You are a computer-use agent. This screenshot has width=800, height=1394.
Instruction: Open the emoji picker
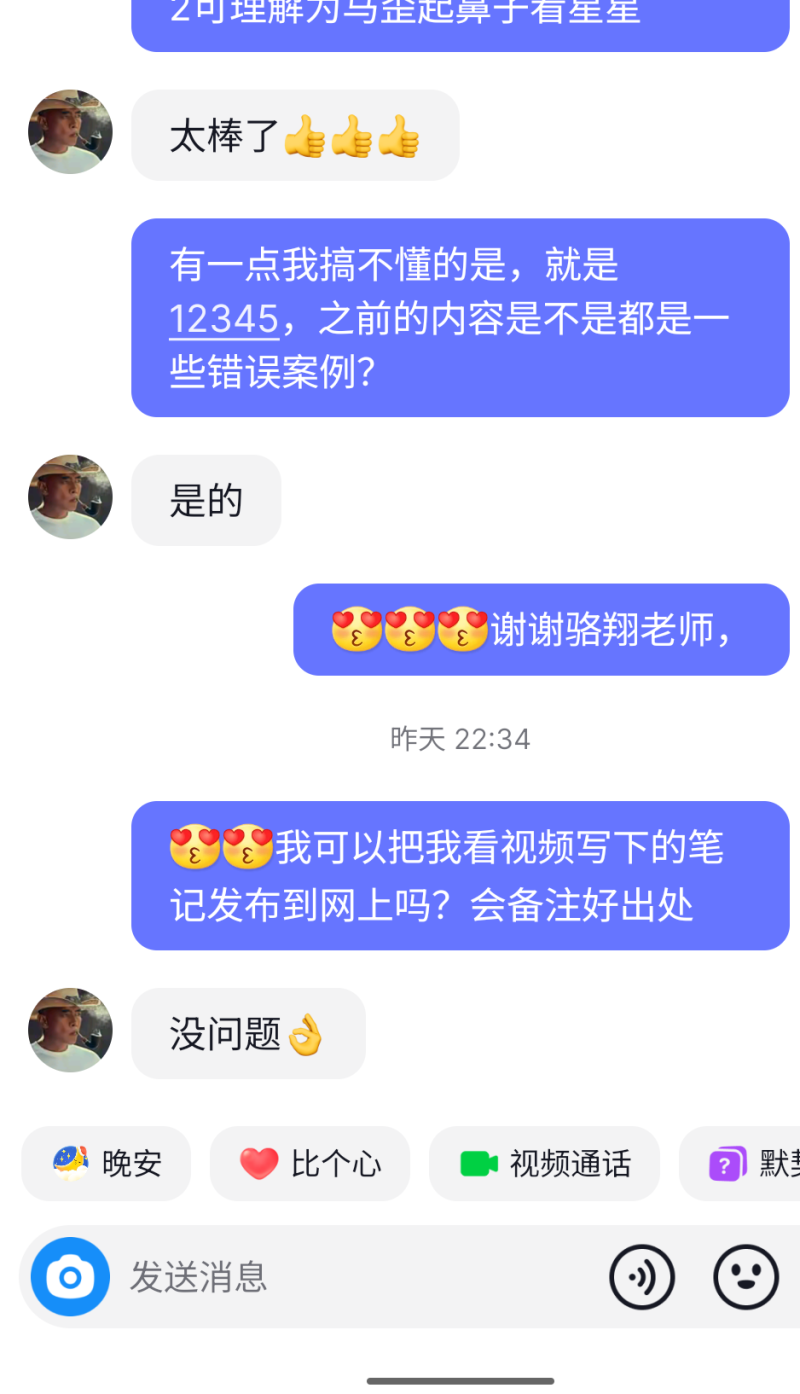tap(746, 1277)
